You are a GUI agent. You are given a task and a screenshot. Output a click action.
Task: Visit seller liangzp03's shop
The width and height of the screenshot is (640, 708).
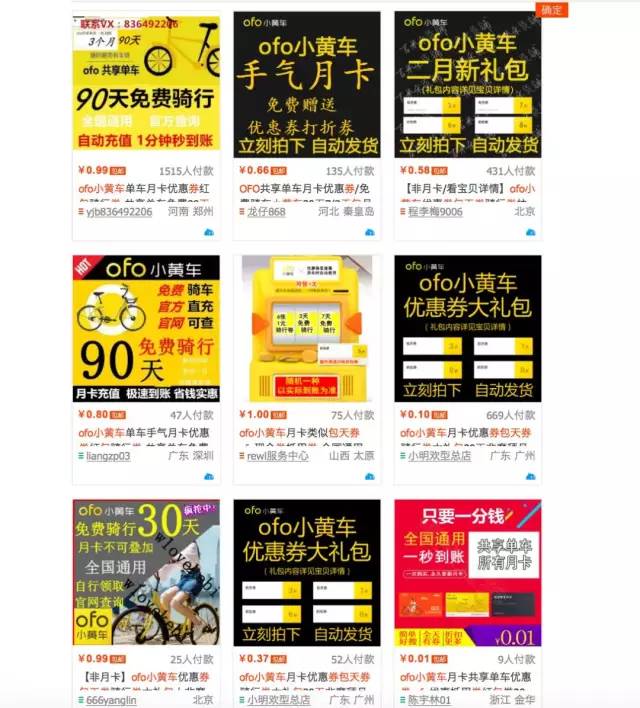tap(108, 456)
